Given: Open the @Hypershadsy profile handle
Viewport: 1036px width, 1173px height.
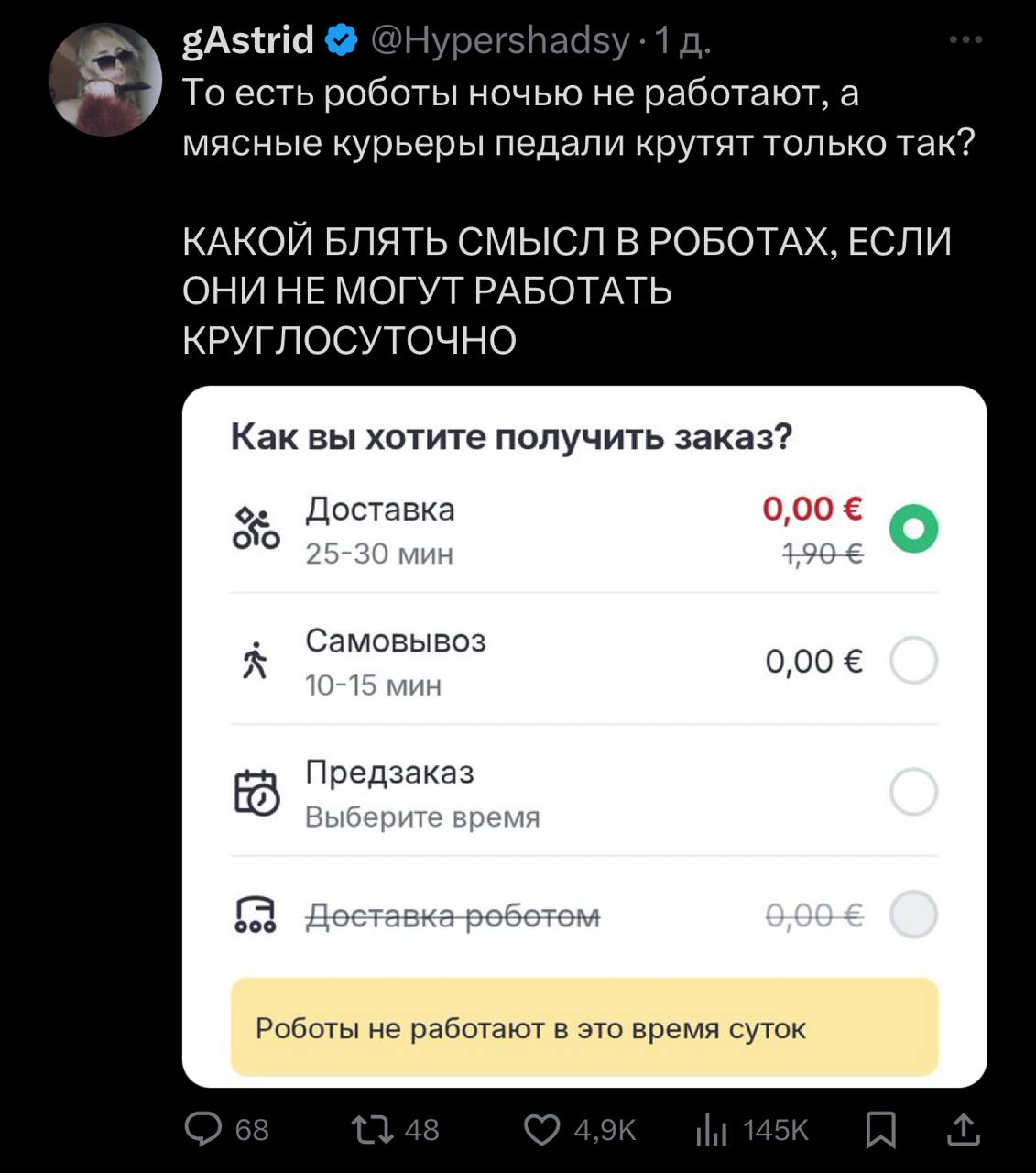Looking at the screenshot, I should [499, 40].
